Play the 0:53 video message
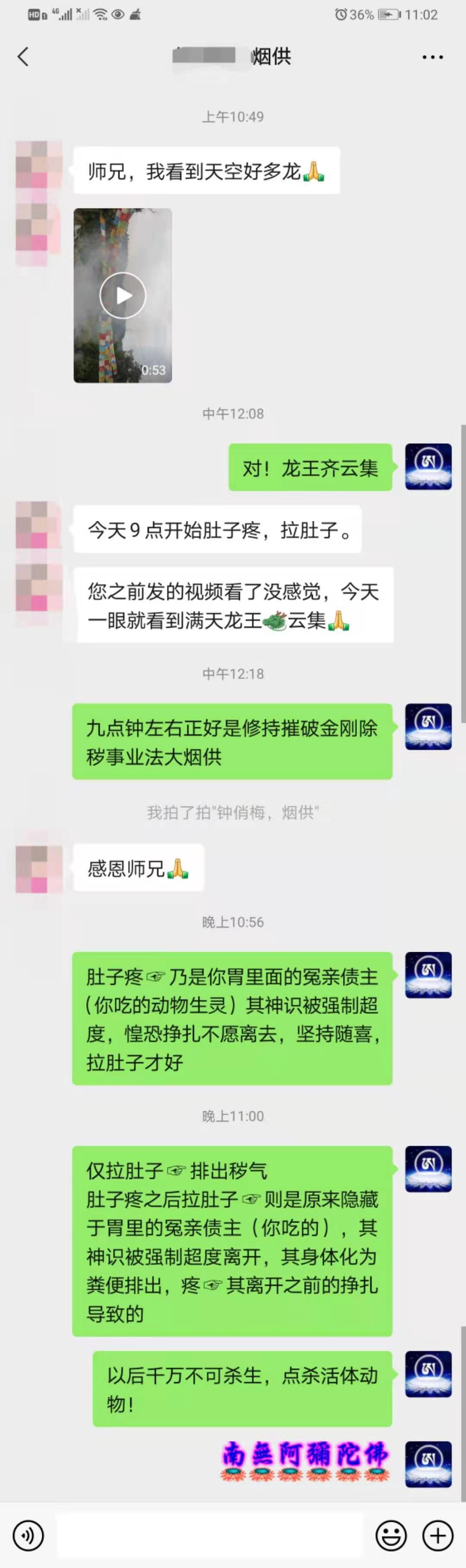 coord(123,296)
